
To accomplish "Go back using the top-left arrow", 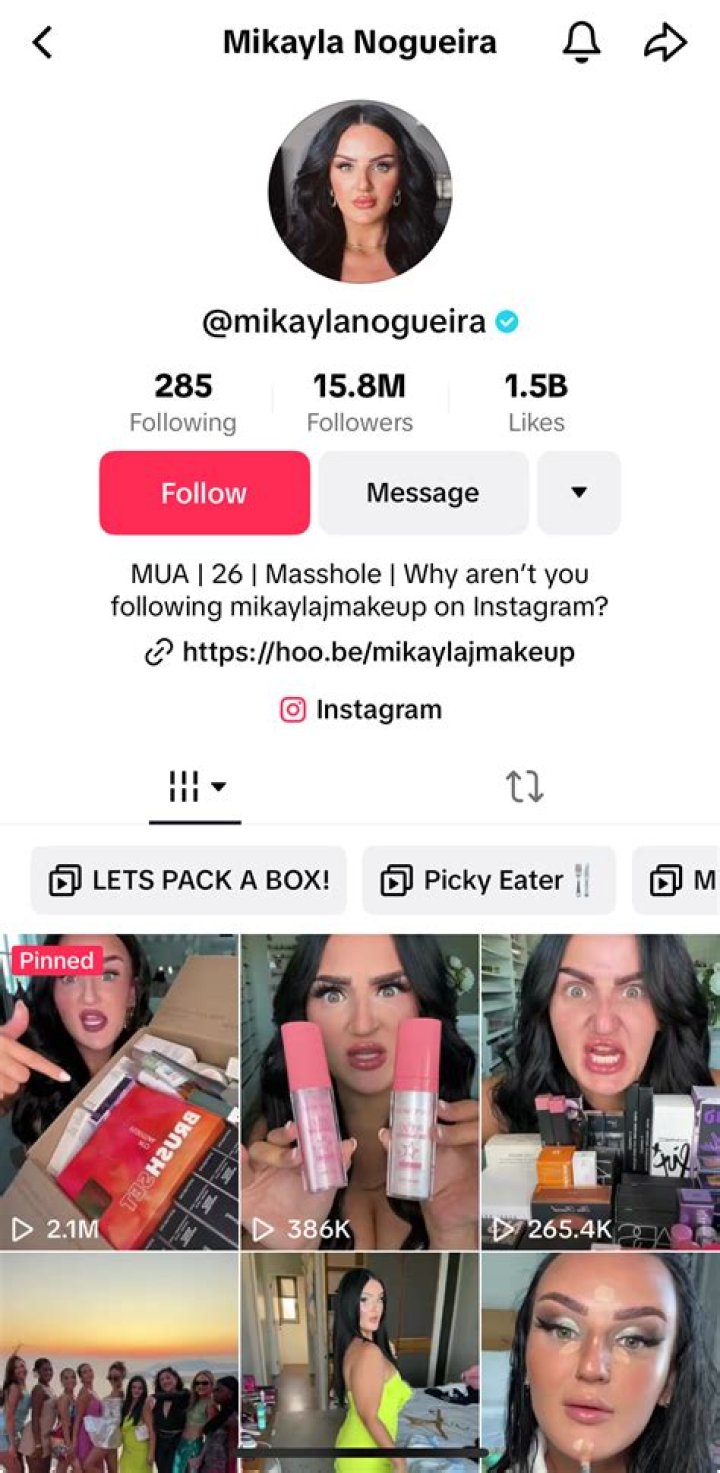I will tap(42, 43).
